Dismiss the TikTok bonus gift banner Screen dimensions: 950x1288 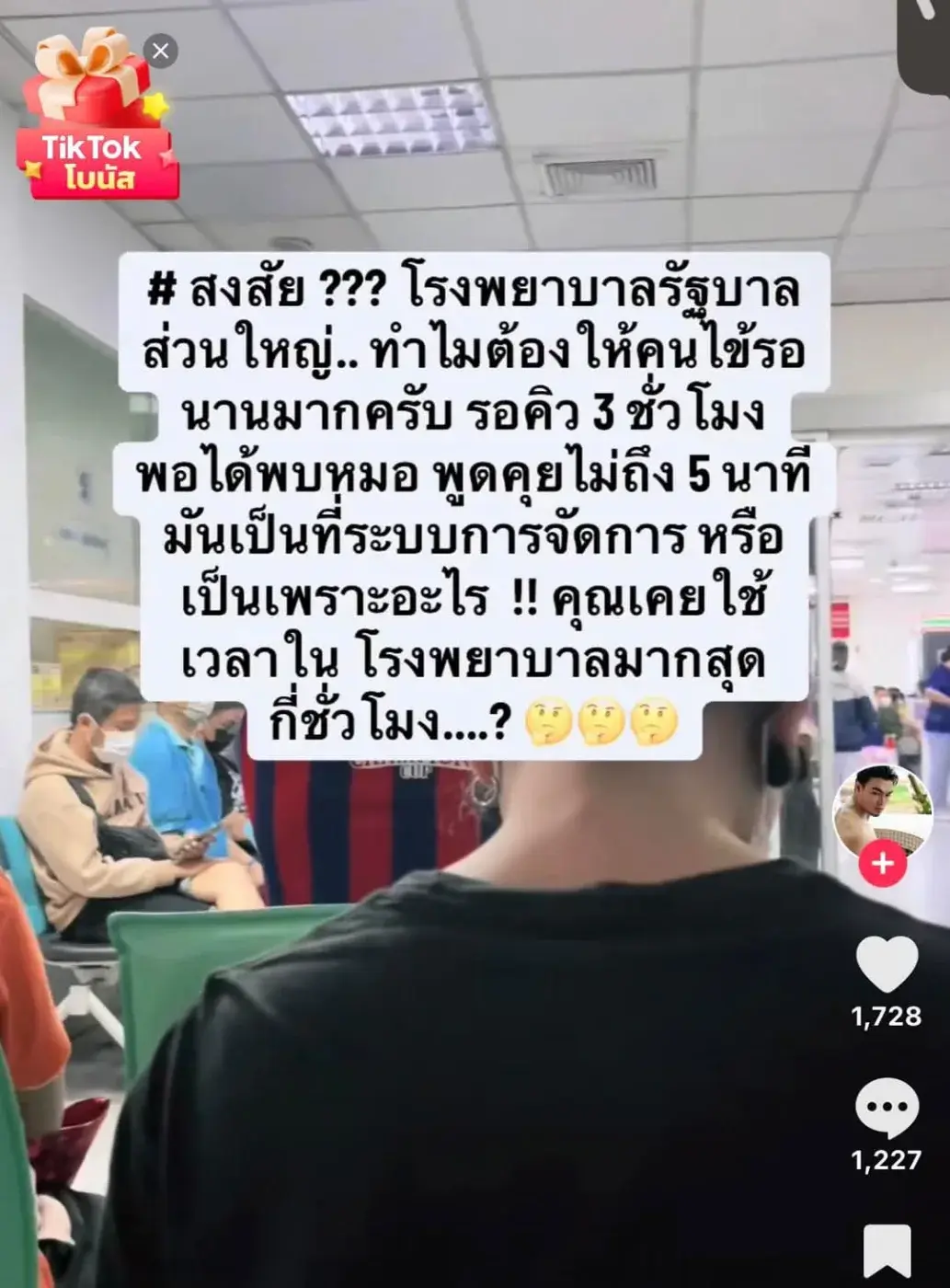pos(161,52)
